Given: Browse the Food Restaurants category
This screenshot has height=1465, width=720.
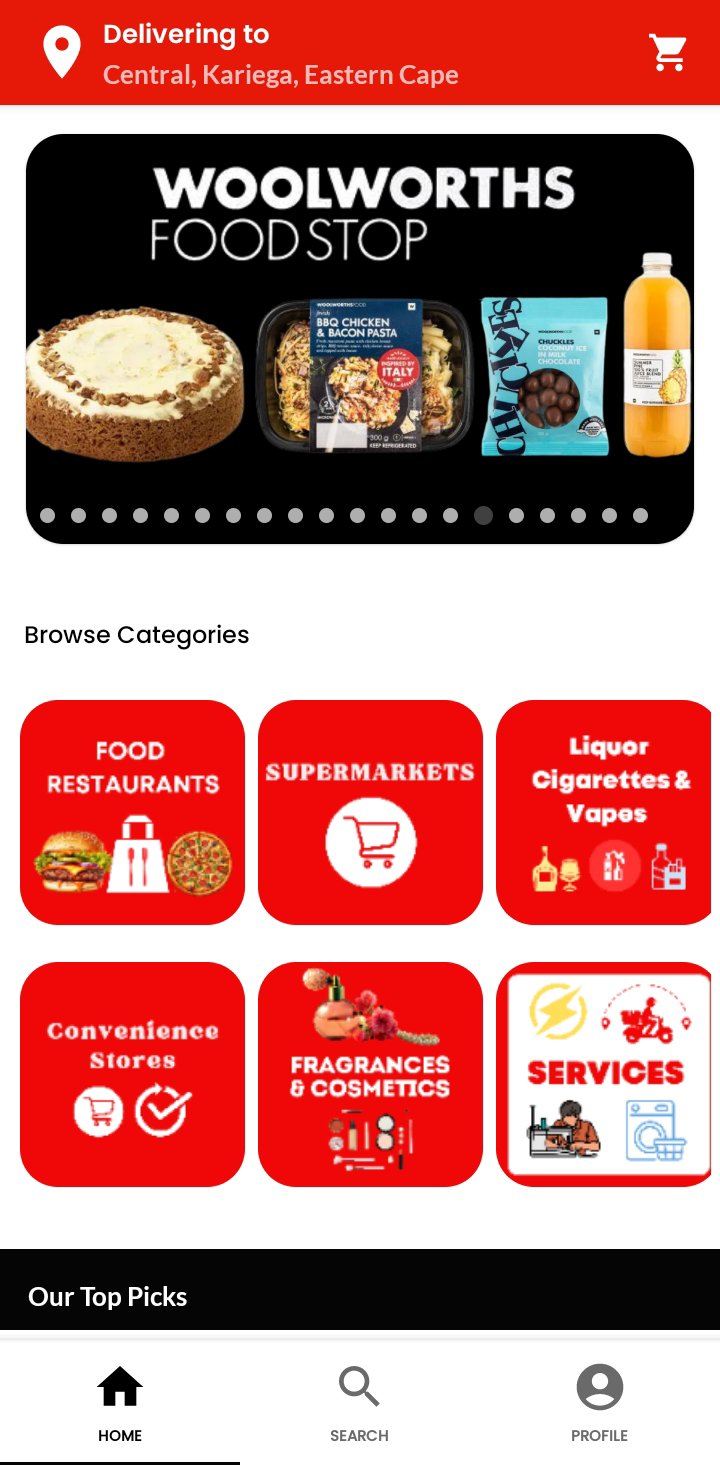Looking at the screenshot, I should (132, 812).
